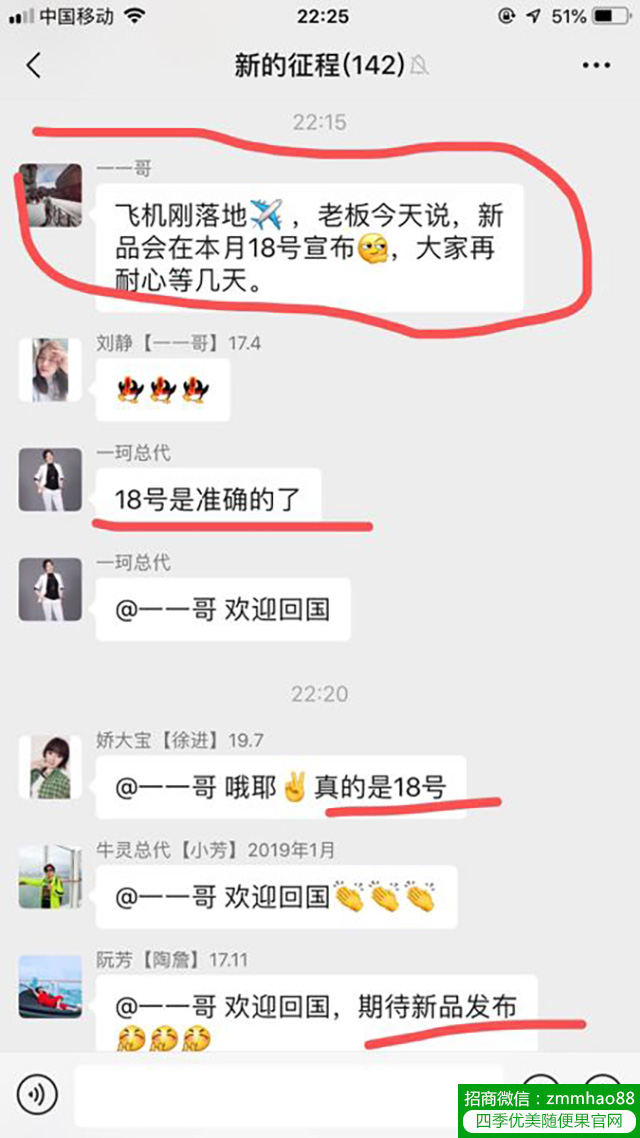This screenshot has width=640, height=1138.
Task: Open avatar beside "18号是准确的了" message
Action: coord(50,480)
